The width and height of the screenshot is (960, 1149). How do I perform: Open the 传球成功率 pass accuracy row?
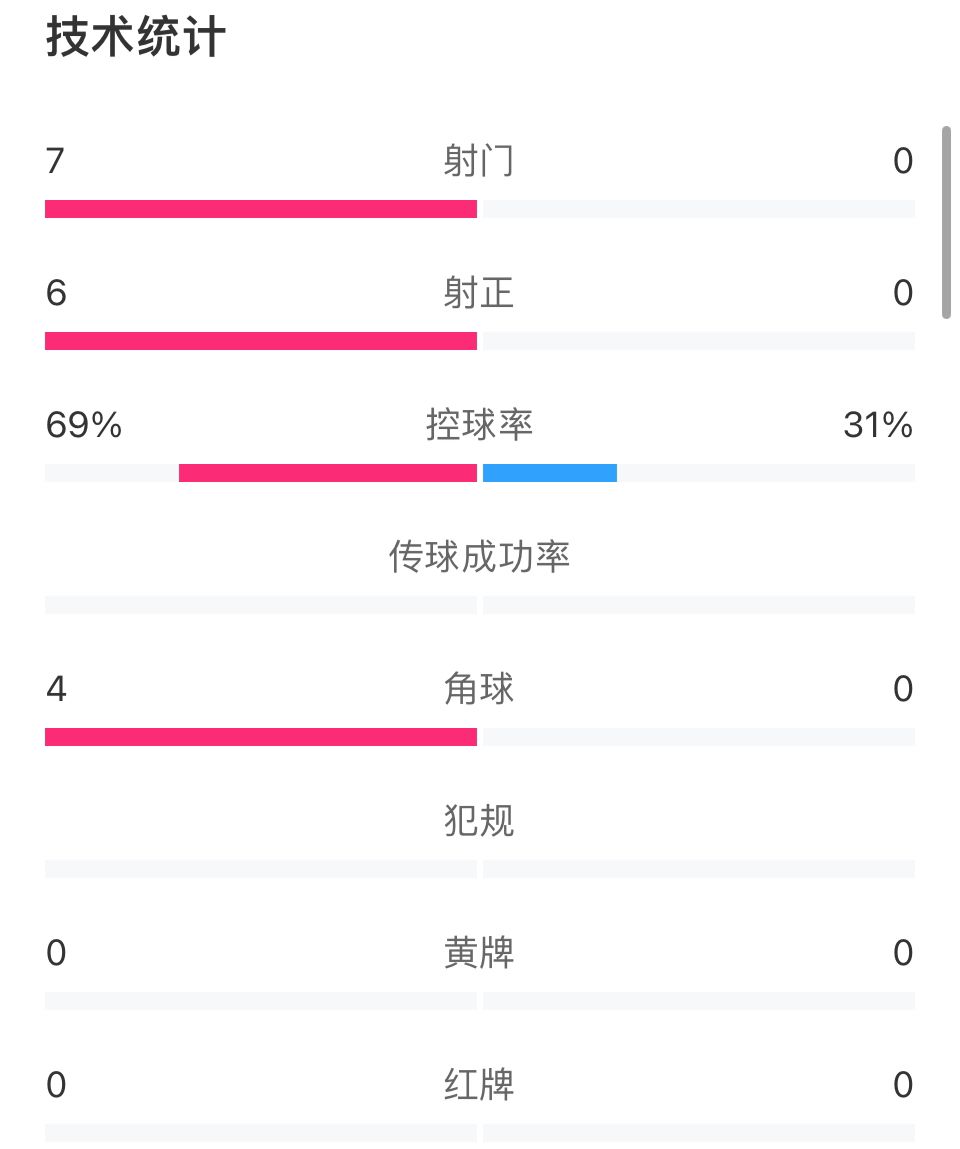click(x=480, y=557)
